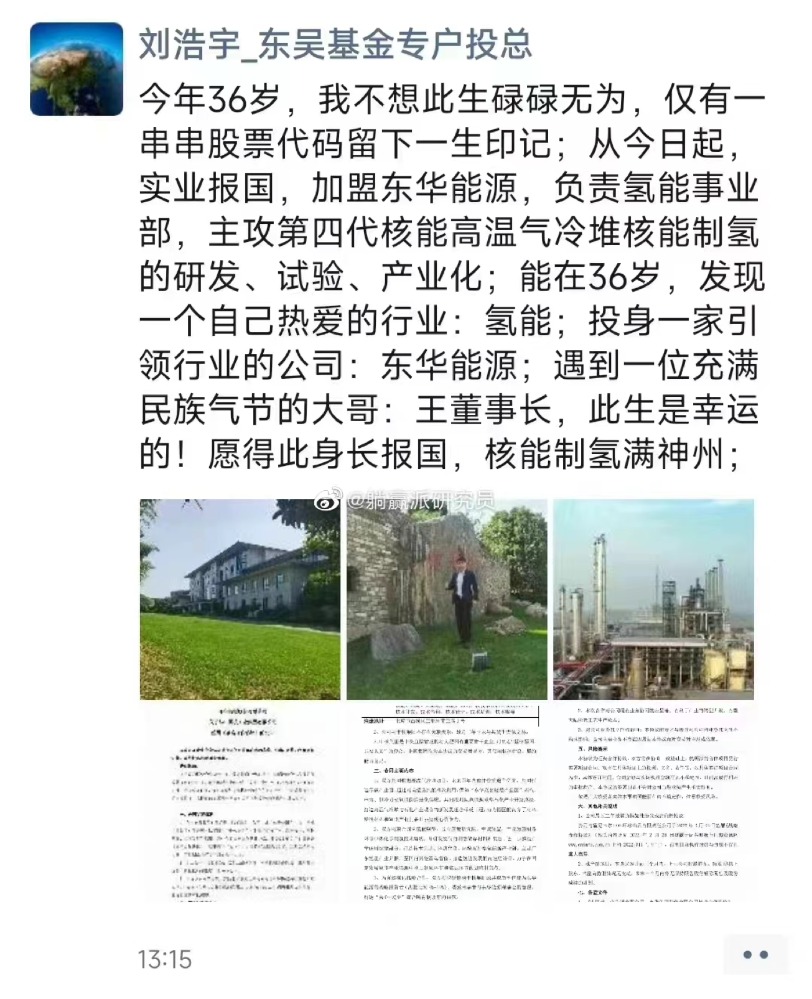Open the first document image, bottom left

(x=239, y=806)
